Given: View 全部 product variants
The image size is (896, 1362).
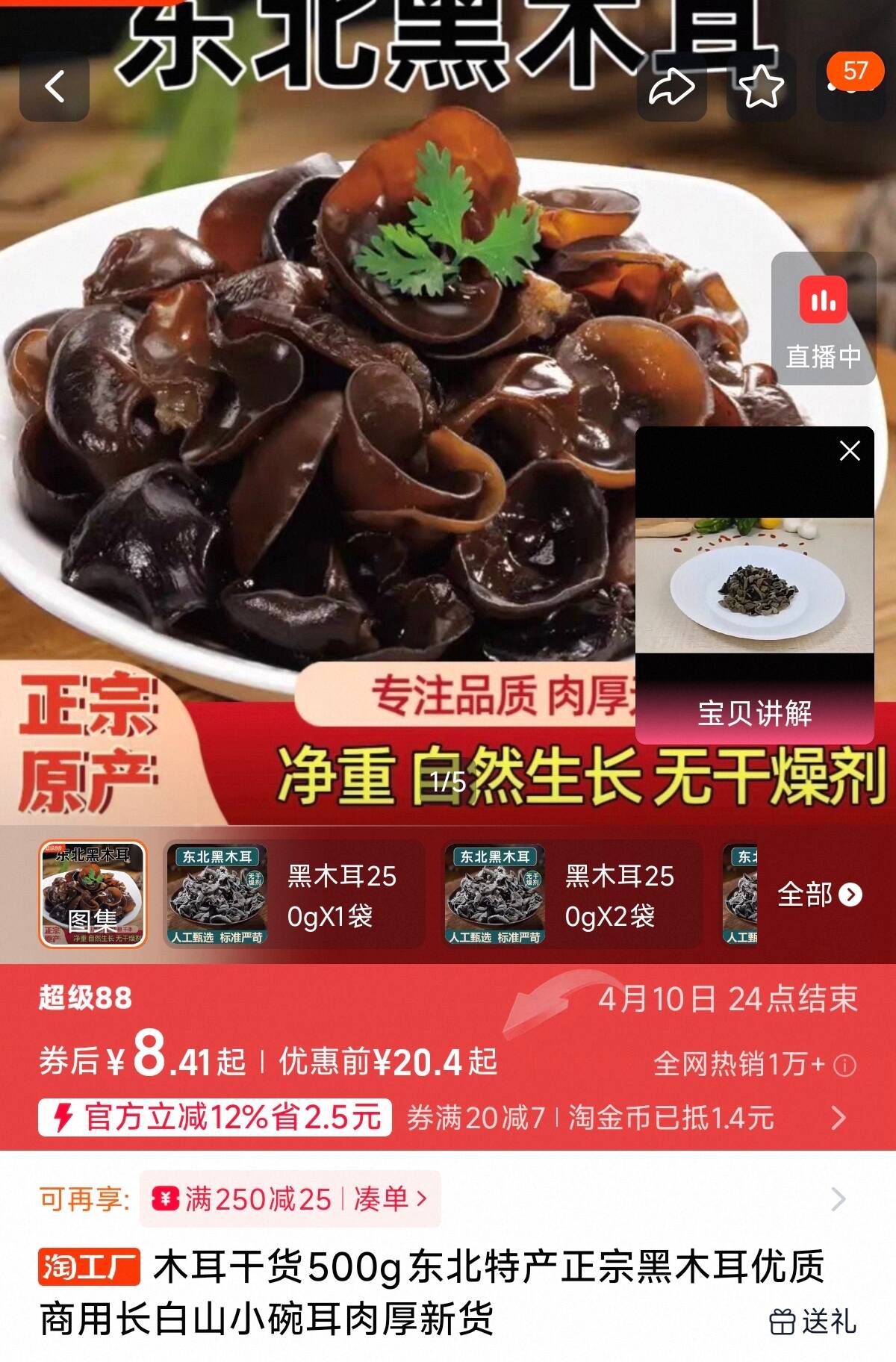Looking at the screenshot, I should [x=819, y=894].
